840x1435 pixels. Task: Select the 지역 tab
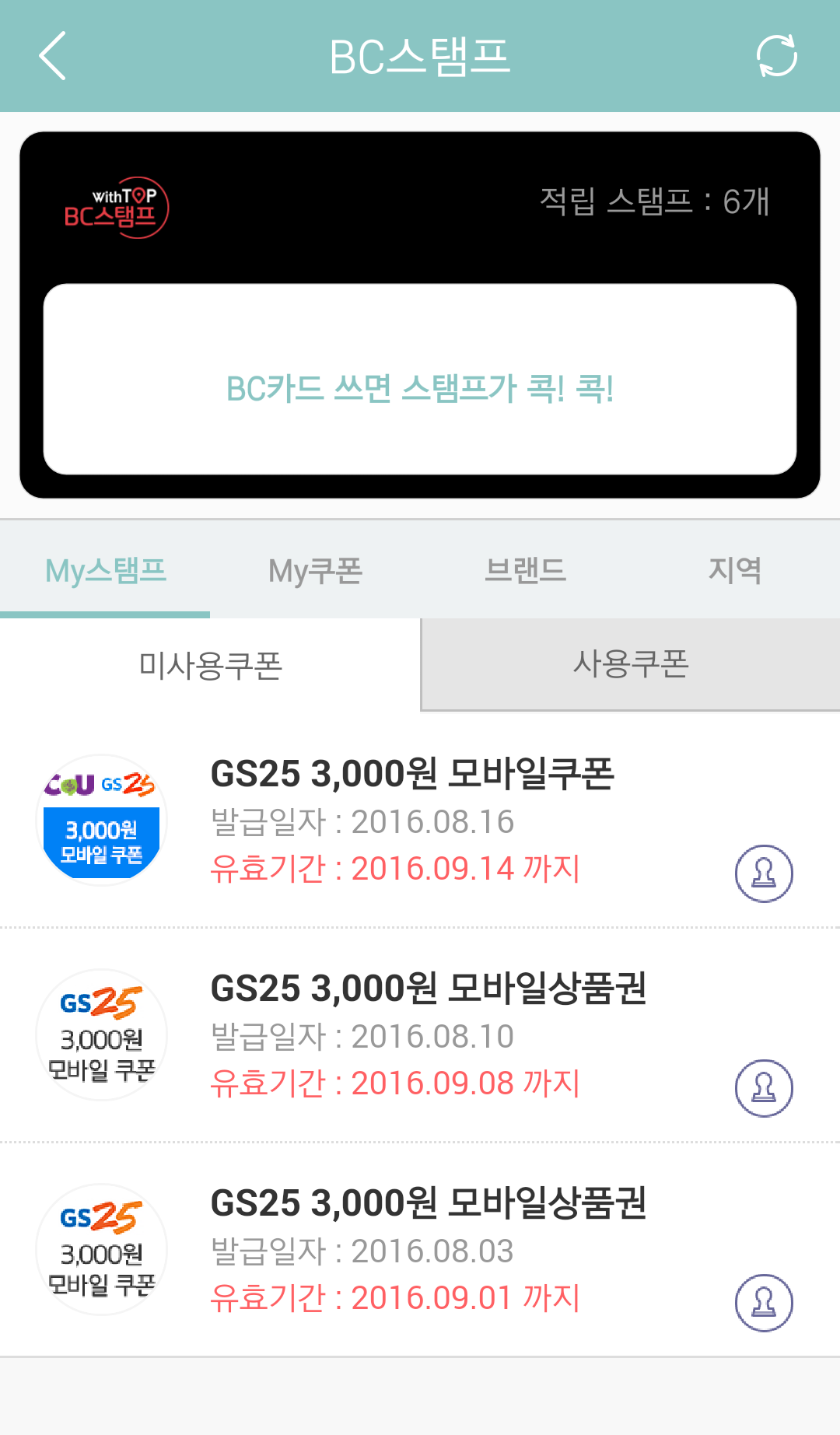click(x=734, y=570)
